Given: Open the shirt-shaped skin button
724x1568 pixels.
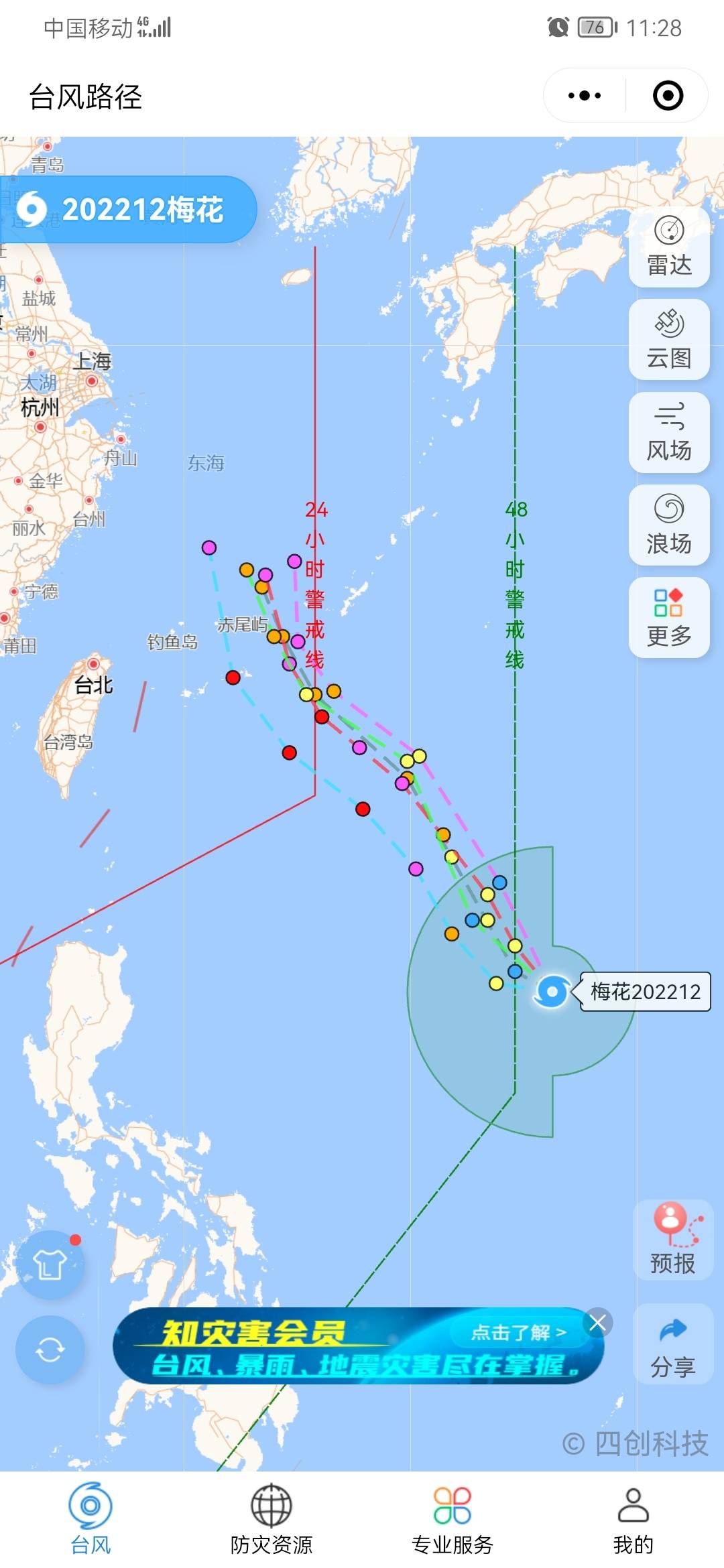Looking at the screenshot, I should [x=50, y=1264].
